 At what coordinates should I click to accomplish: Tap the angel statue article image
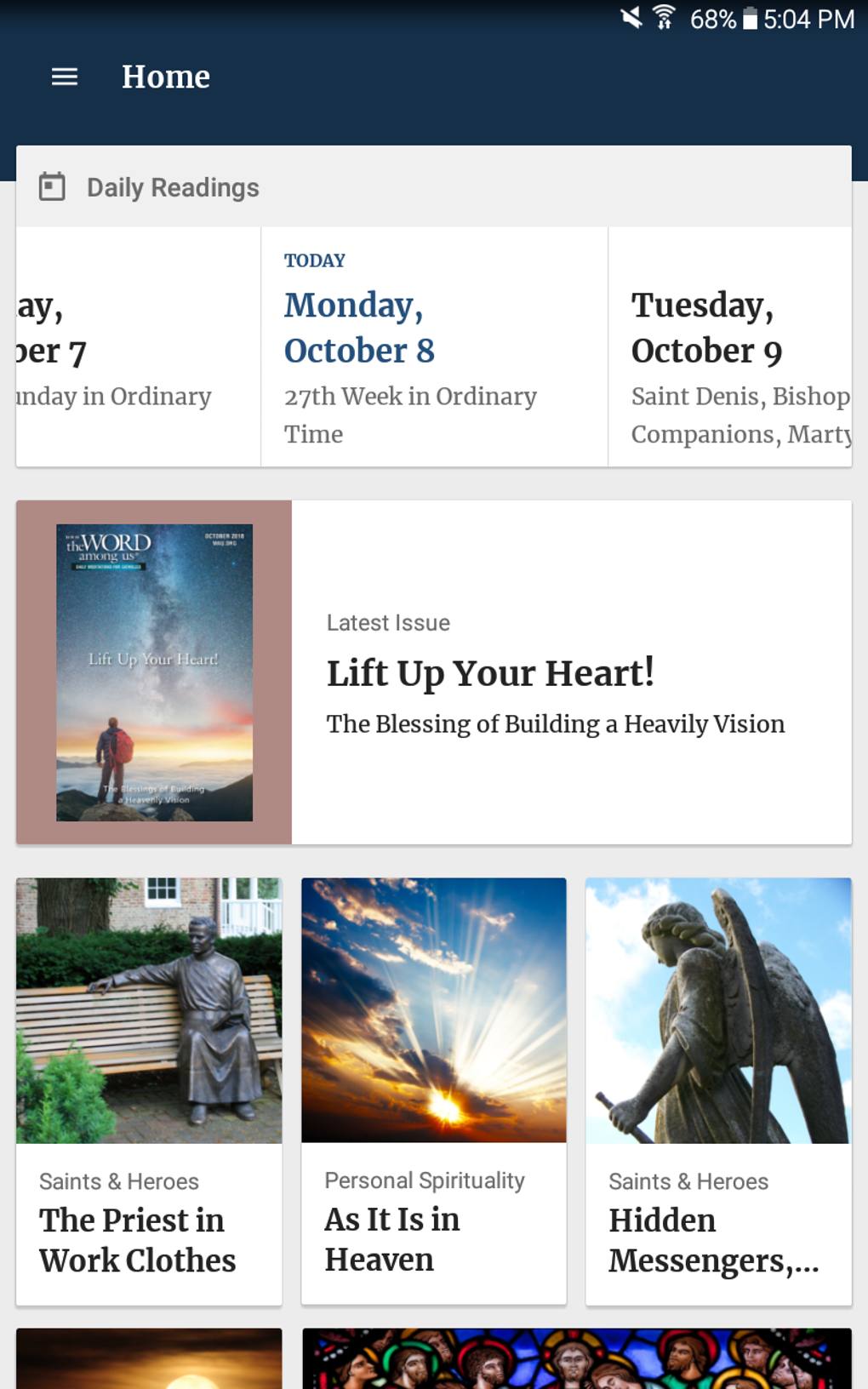718,1009
